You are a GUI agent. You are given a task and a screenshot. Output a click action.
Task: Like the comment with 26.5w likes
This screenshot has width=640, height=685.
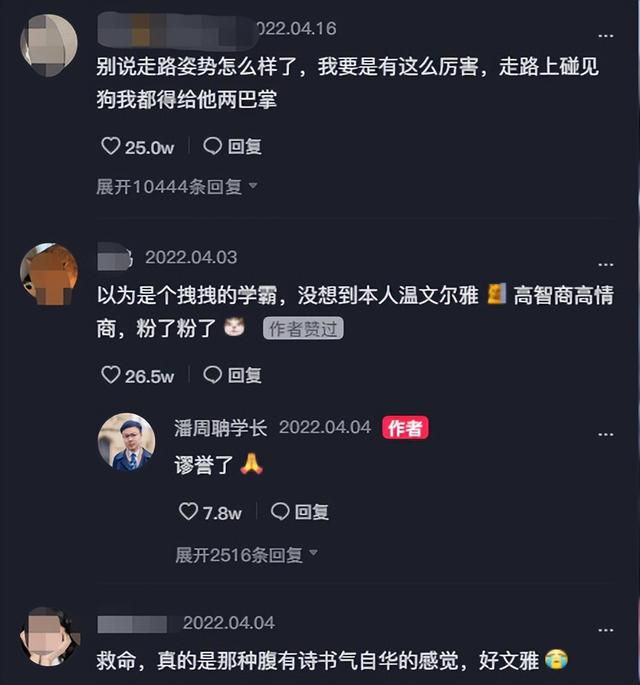[111, 376]
